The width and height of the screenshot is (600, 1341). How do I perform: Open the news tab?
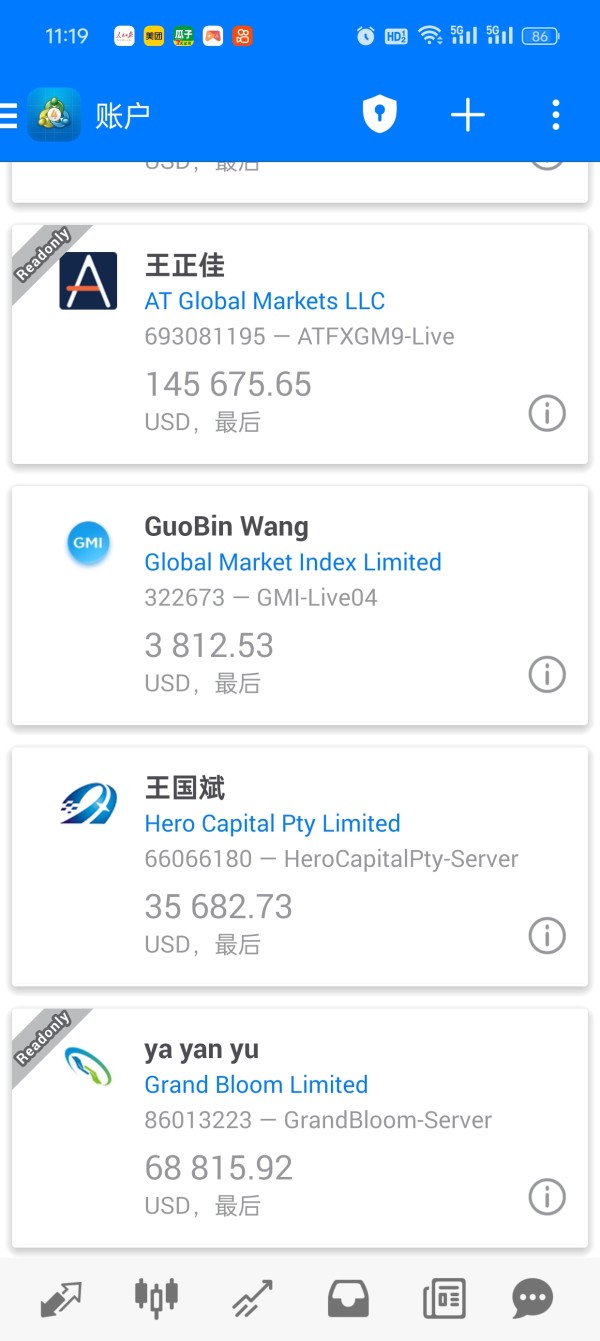tap(444, 1299)
